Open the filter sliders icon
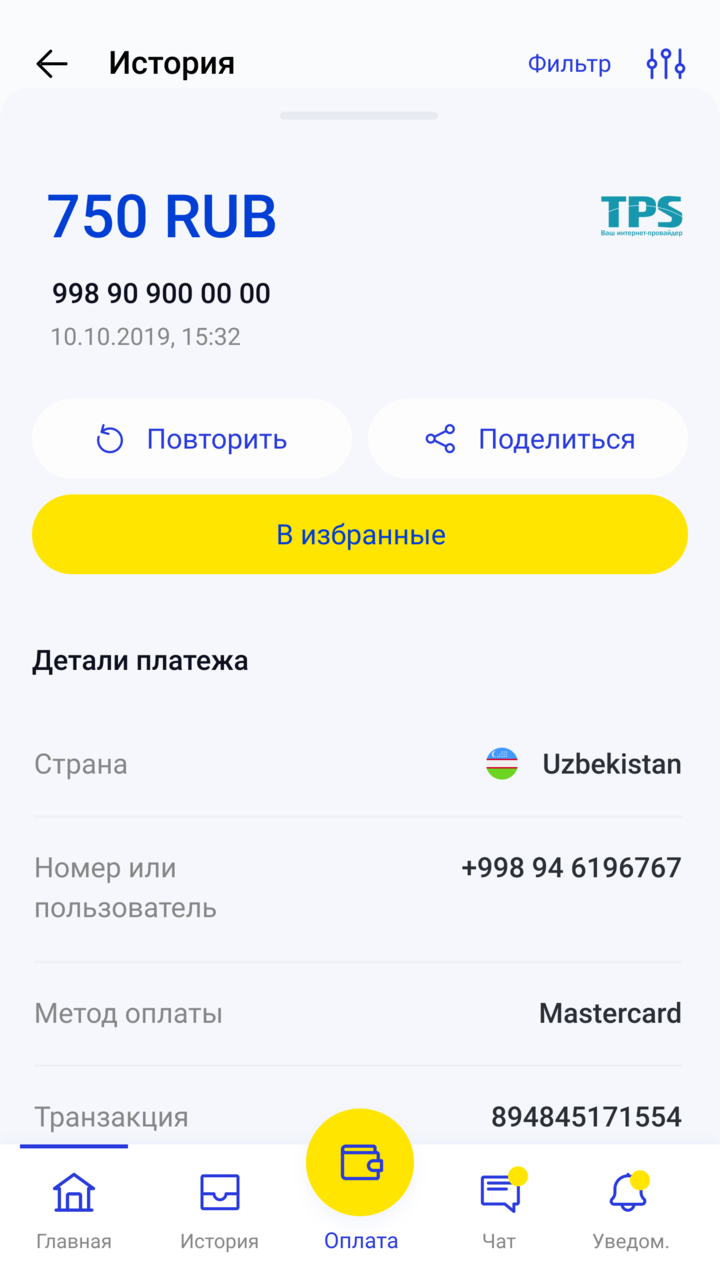The image size is (720, 1280). [665, 63]
